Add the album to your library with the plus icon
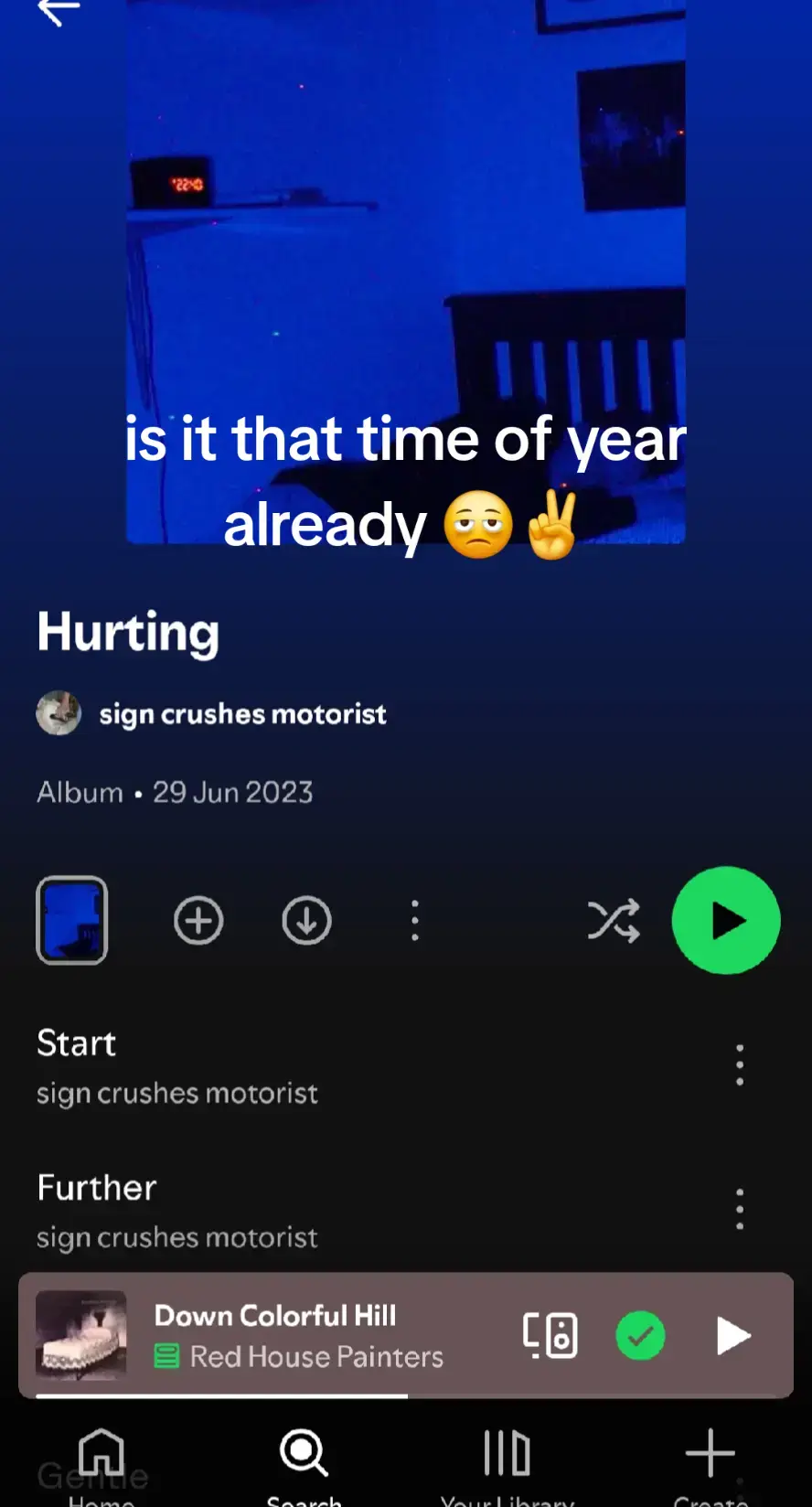This screenshot has height=1507, width=812. [198, 921]
